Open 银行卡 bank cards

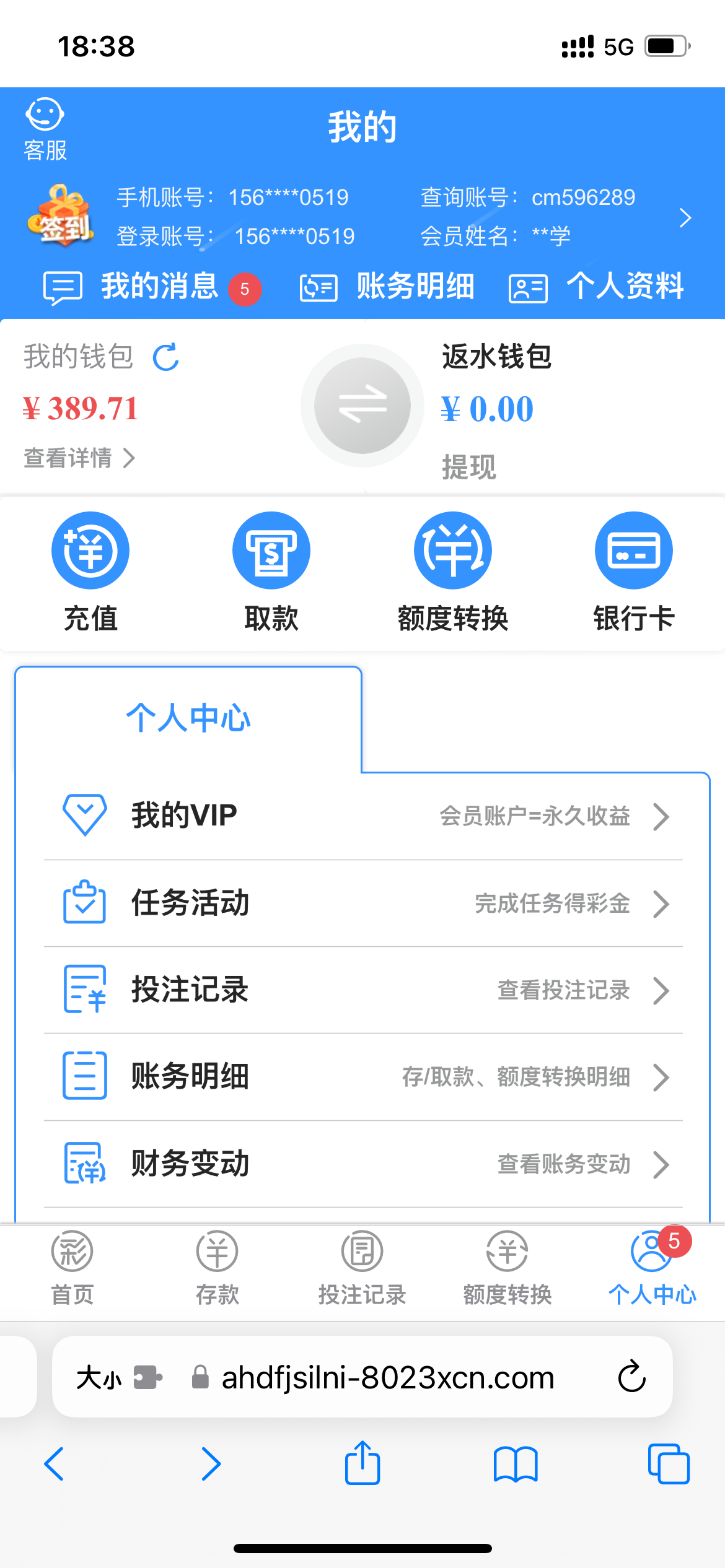tap(633, 571)
